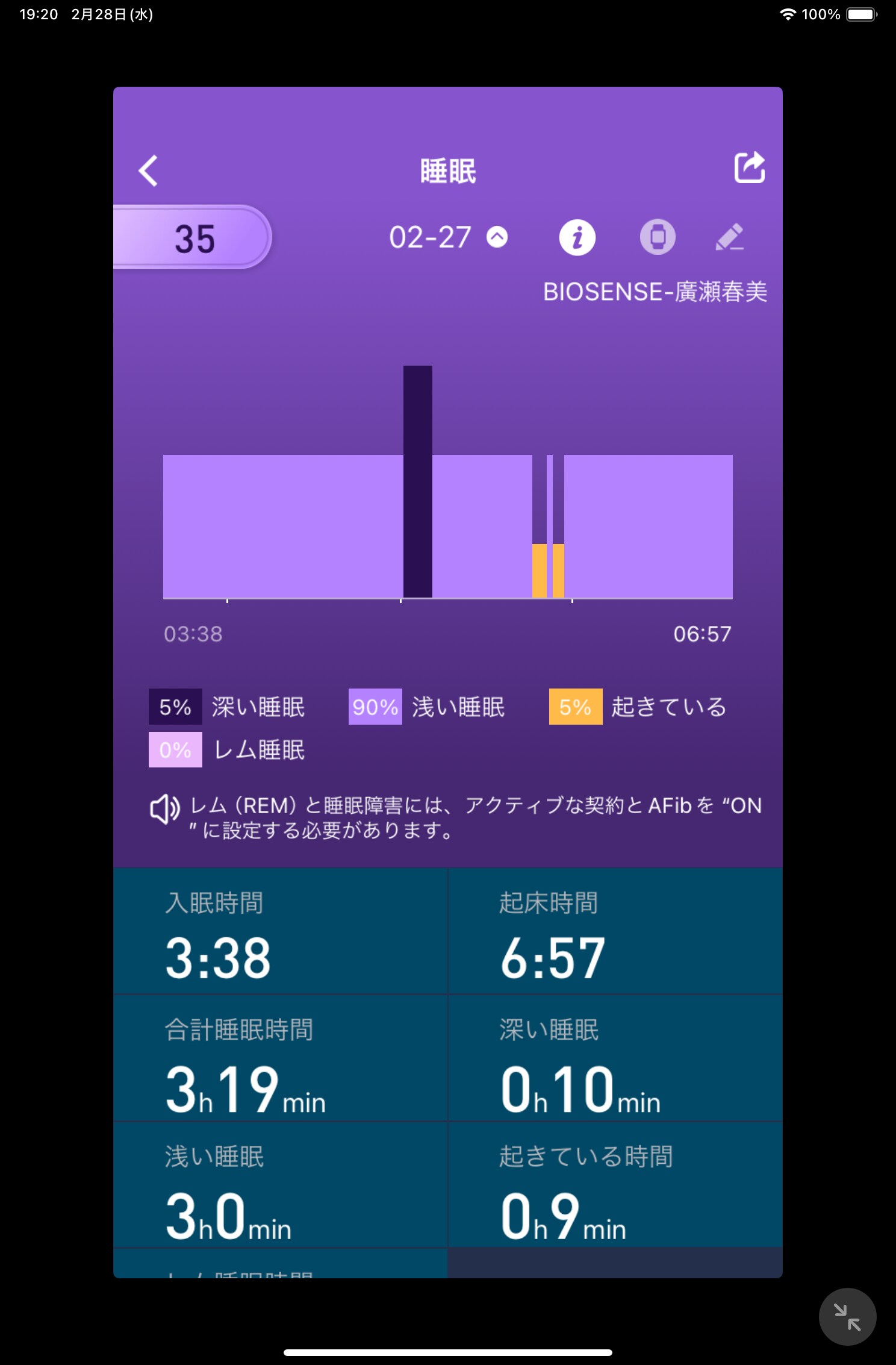Image resolution: width=896 pixels, height=1365 pixels.
Task: Go back from the sleep screen
Action: pyautogui.click(x=148, y=171)
